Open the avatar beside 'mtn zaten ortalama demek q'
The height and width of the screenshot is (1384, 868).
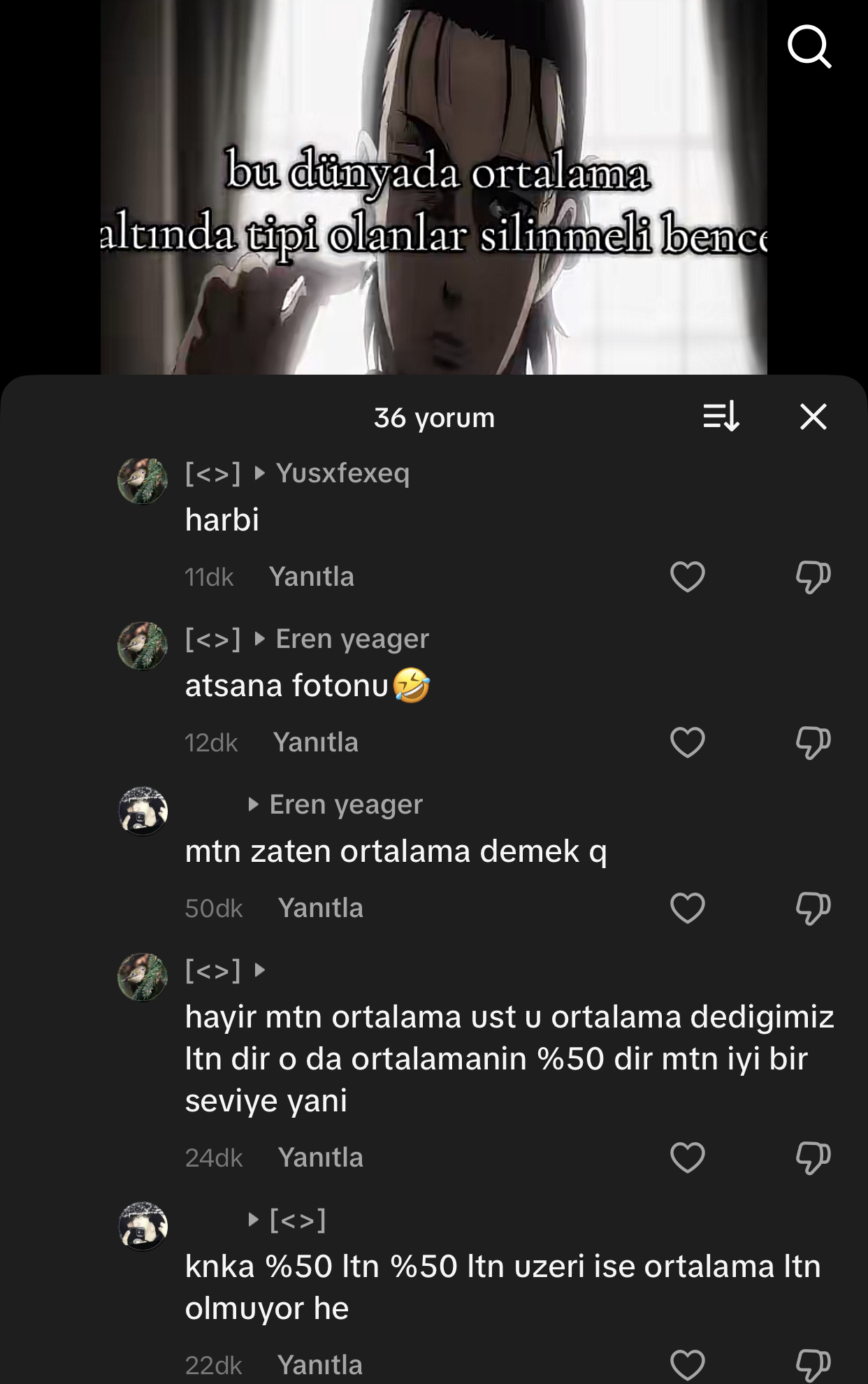click(143, 811)
